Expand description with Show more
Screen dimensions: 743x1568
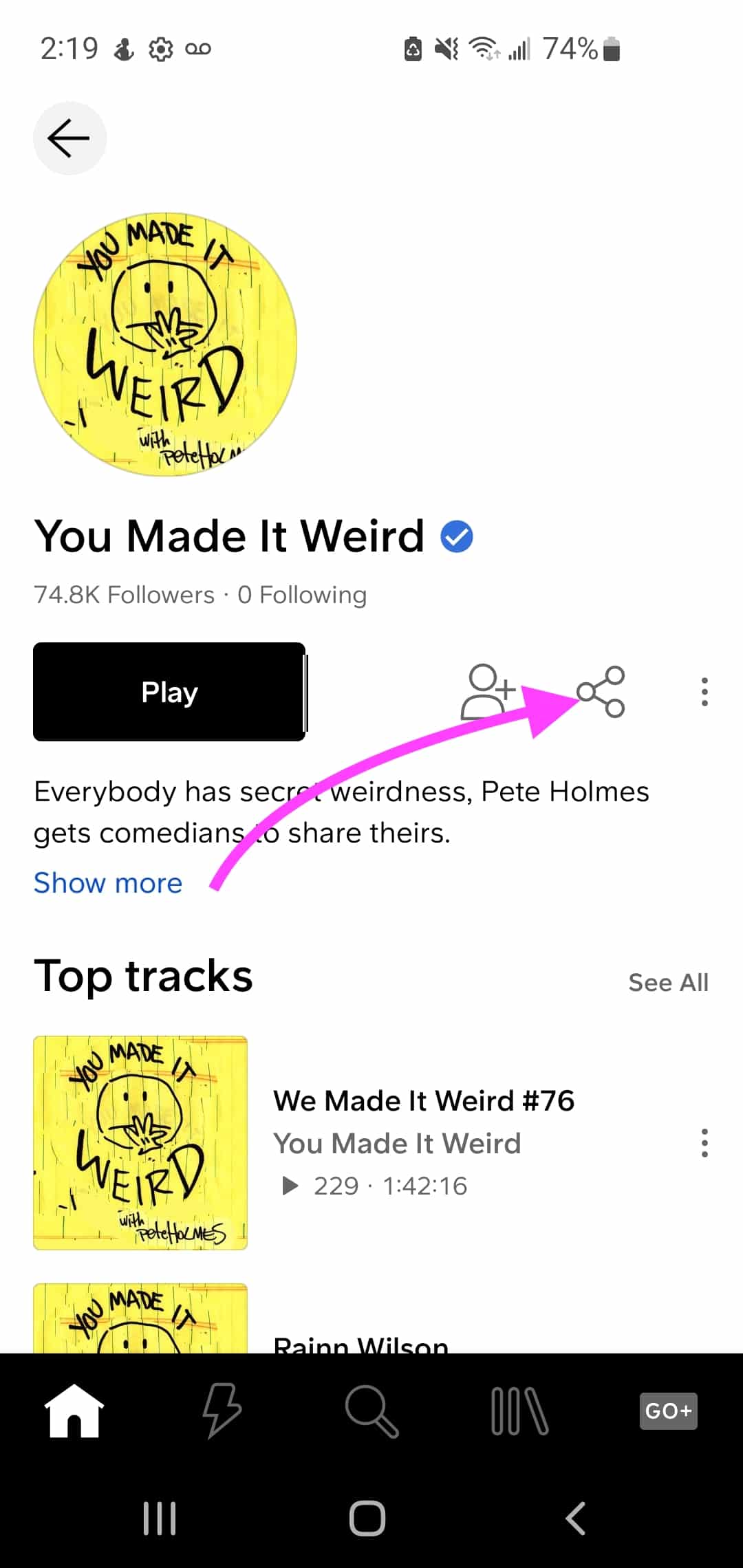point(108,883)
